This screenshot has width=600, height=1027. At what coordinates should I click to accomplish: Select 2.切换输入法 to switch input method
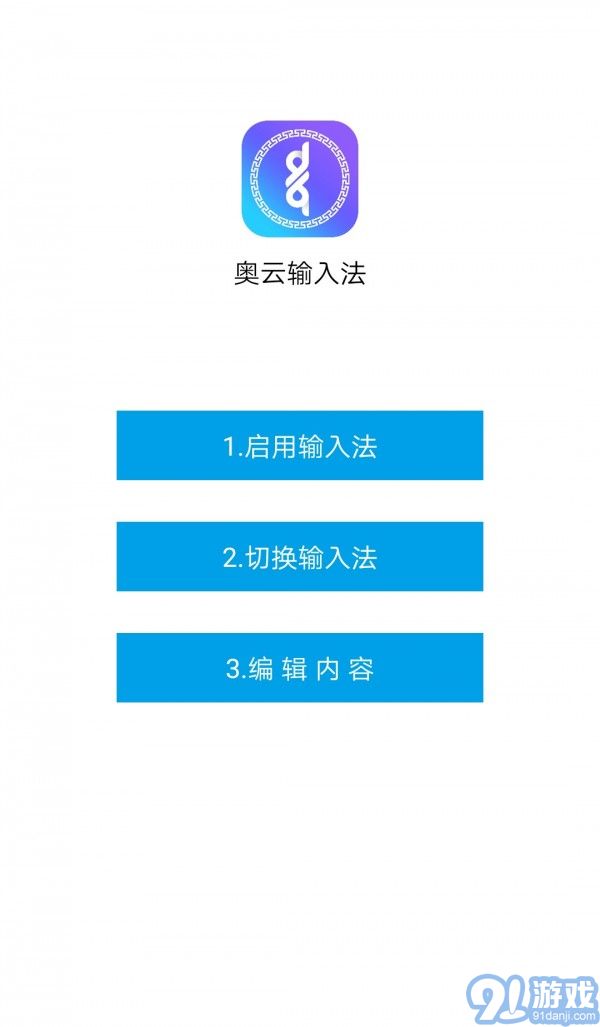coord(300,557)
